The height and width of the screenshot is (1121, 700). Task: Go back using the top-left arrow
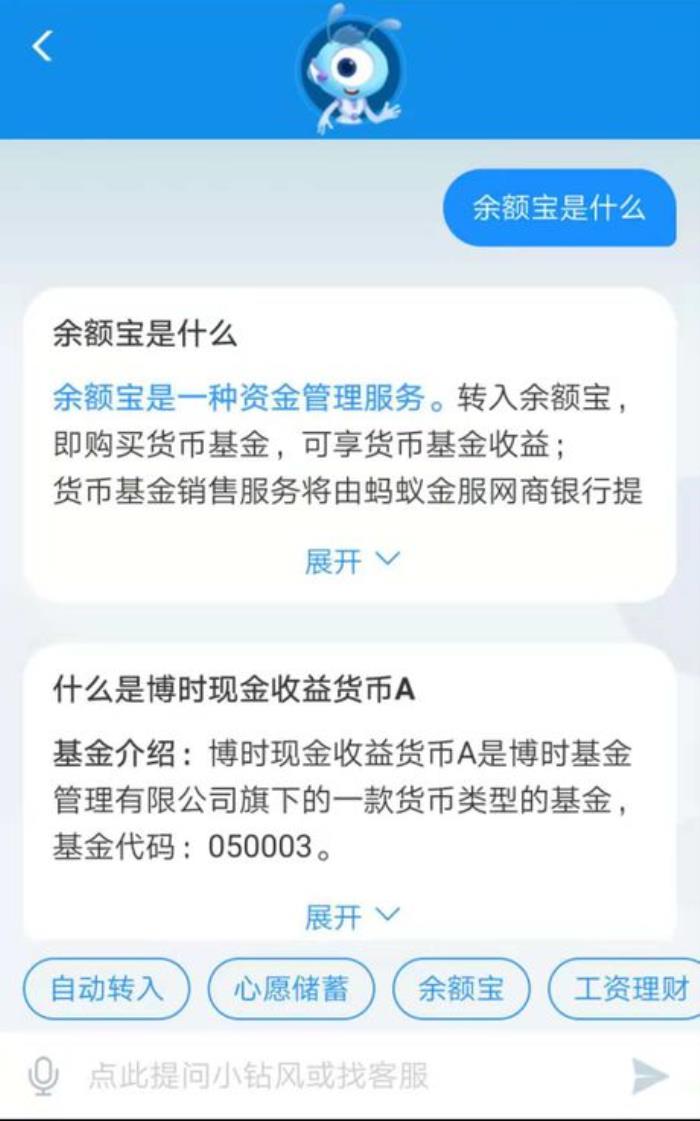tap(42, 46)
